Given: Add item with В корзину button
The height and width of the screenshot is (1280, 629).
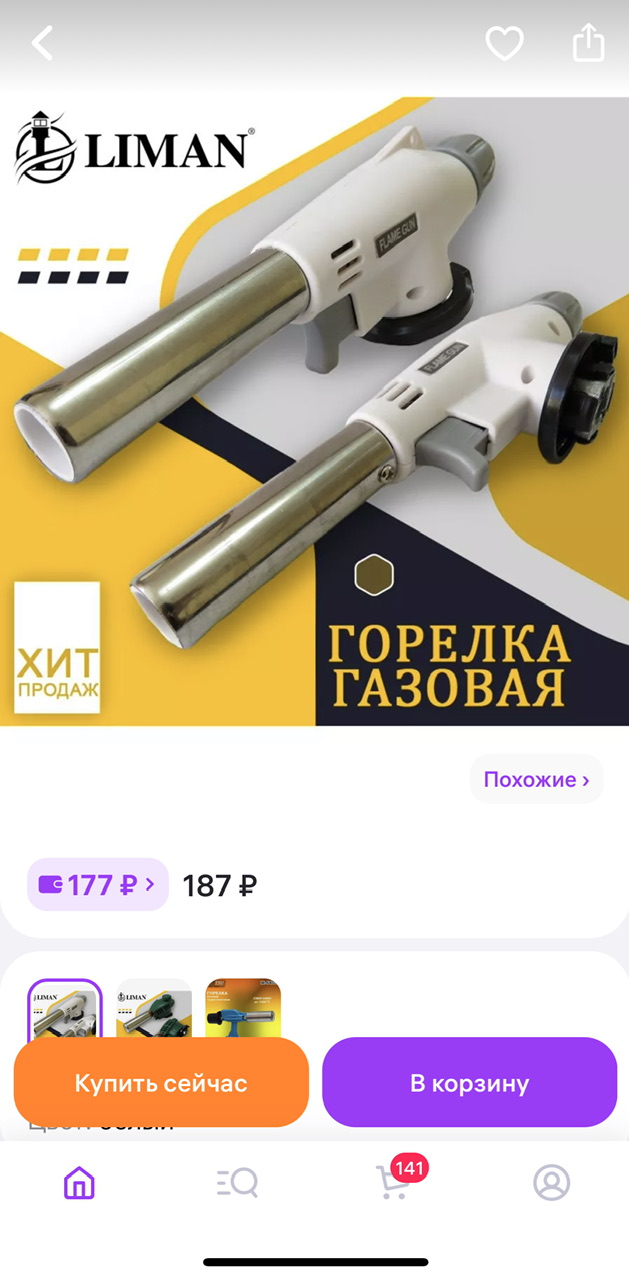Looking at the screenshot, I should click(469, 1083).
